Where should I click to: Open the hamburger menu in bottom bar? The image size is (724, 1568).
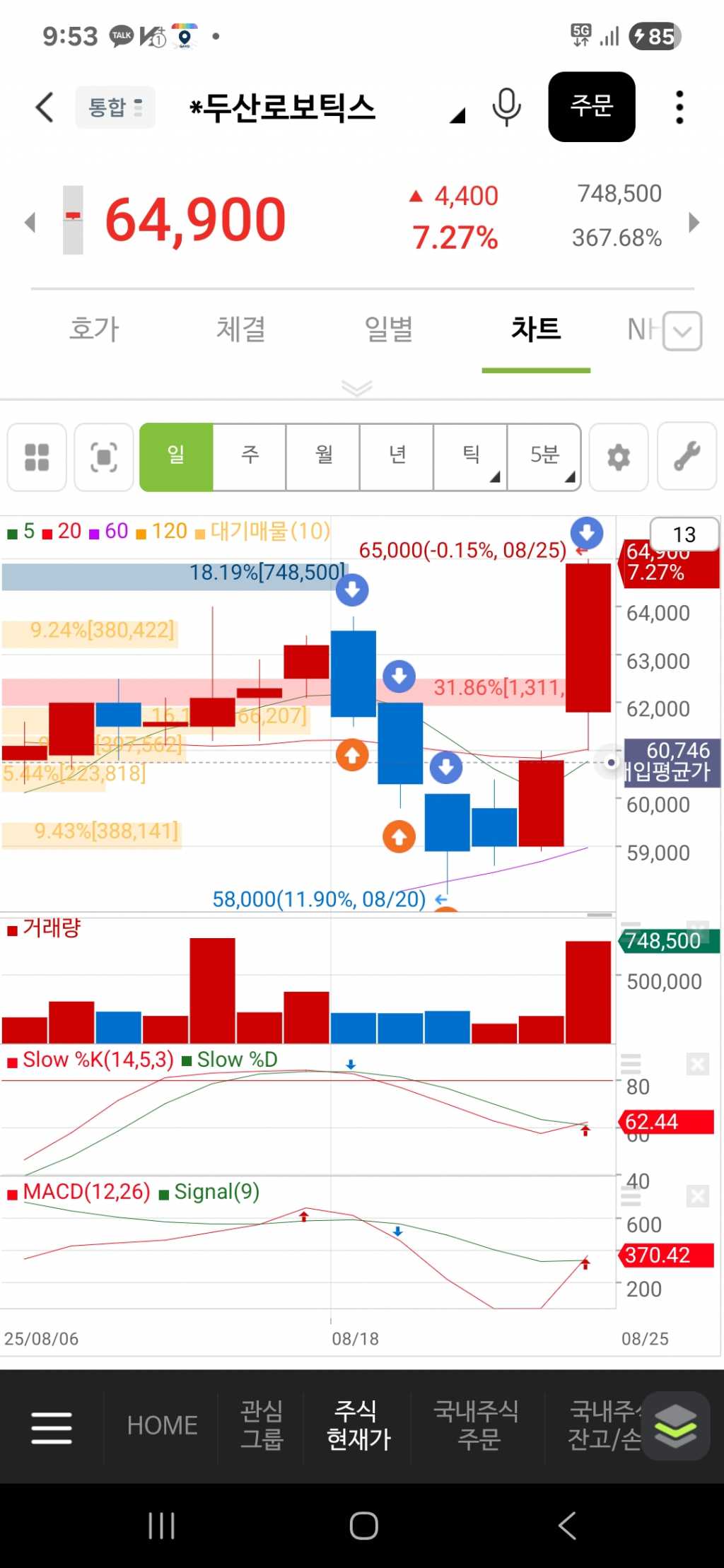(x=52, y=1427)
